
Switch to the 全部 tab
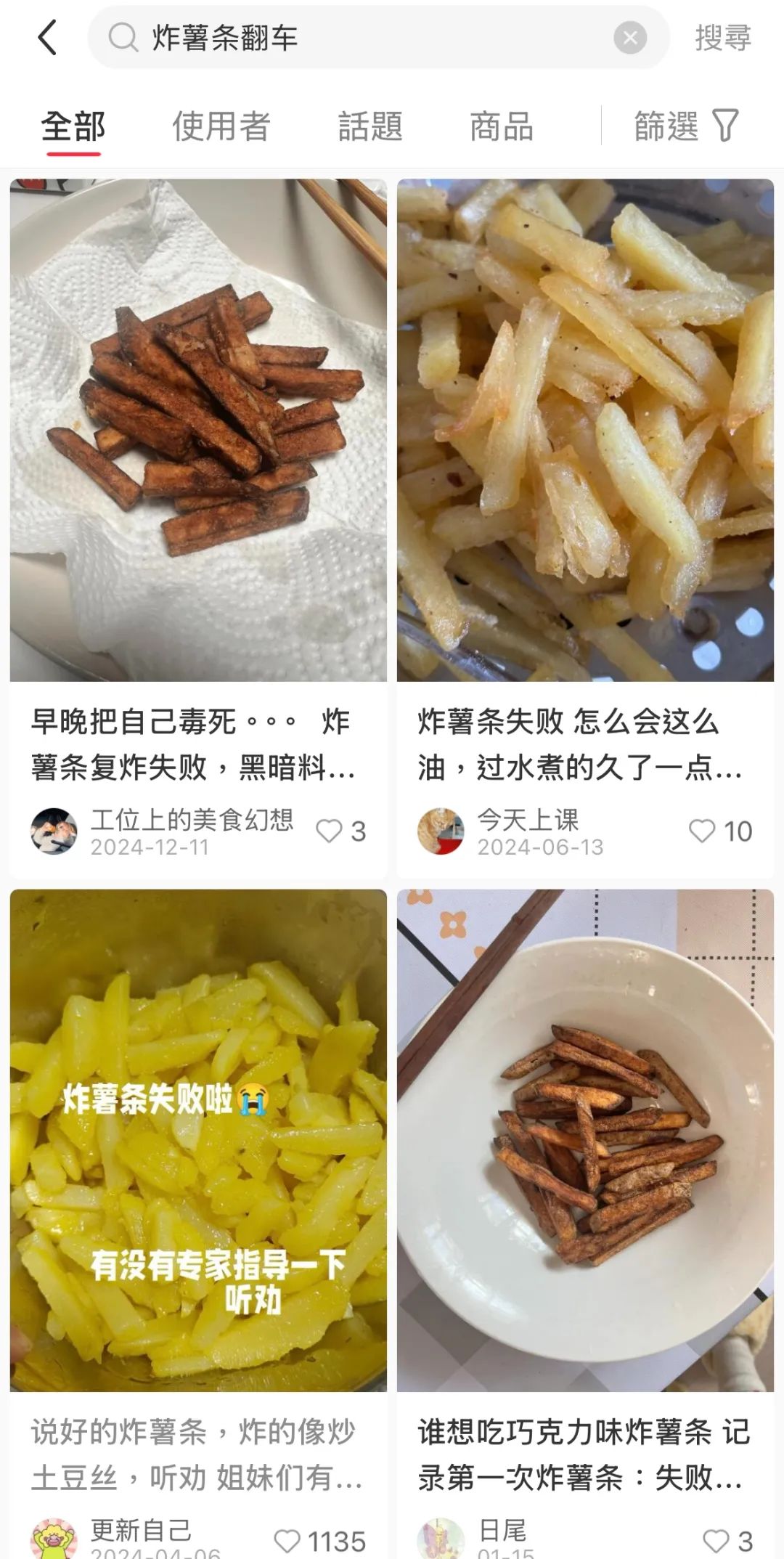(x=73, y=127)
